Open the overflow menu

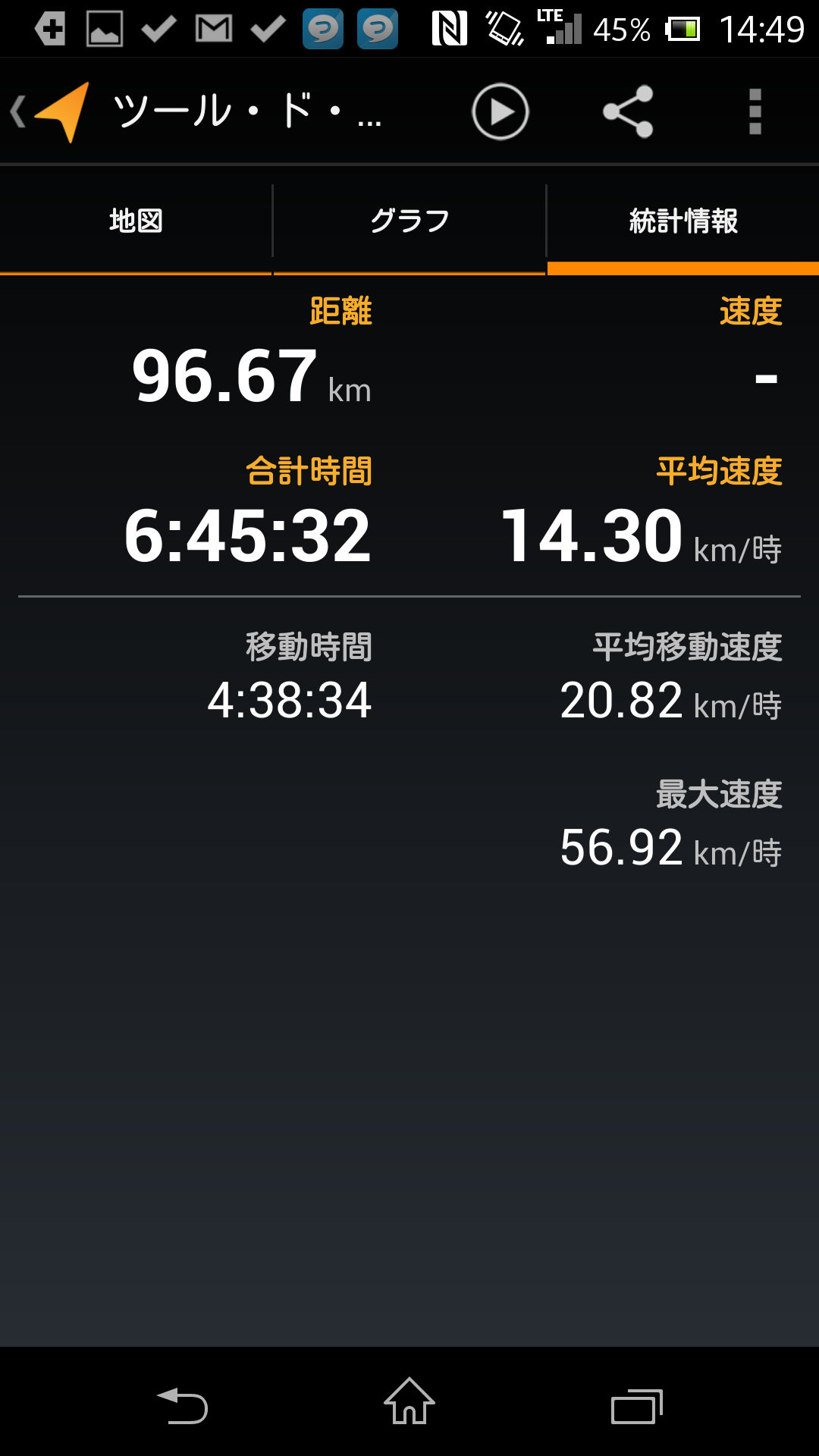click(x=755, y=112)
